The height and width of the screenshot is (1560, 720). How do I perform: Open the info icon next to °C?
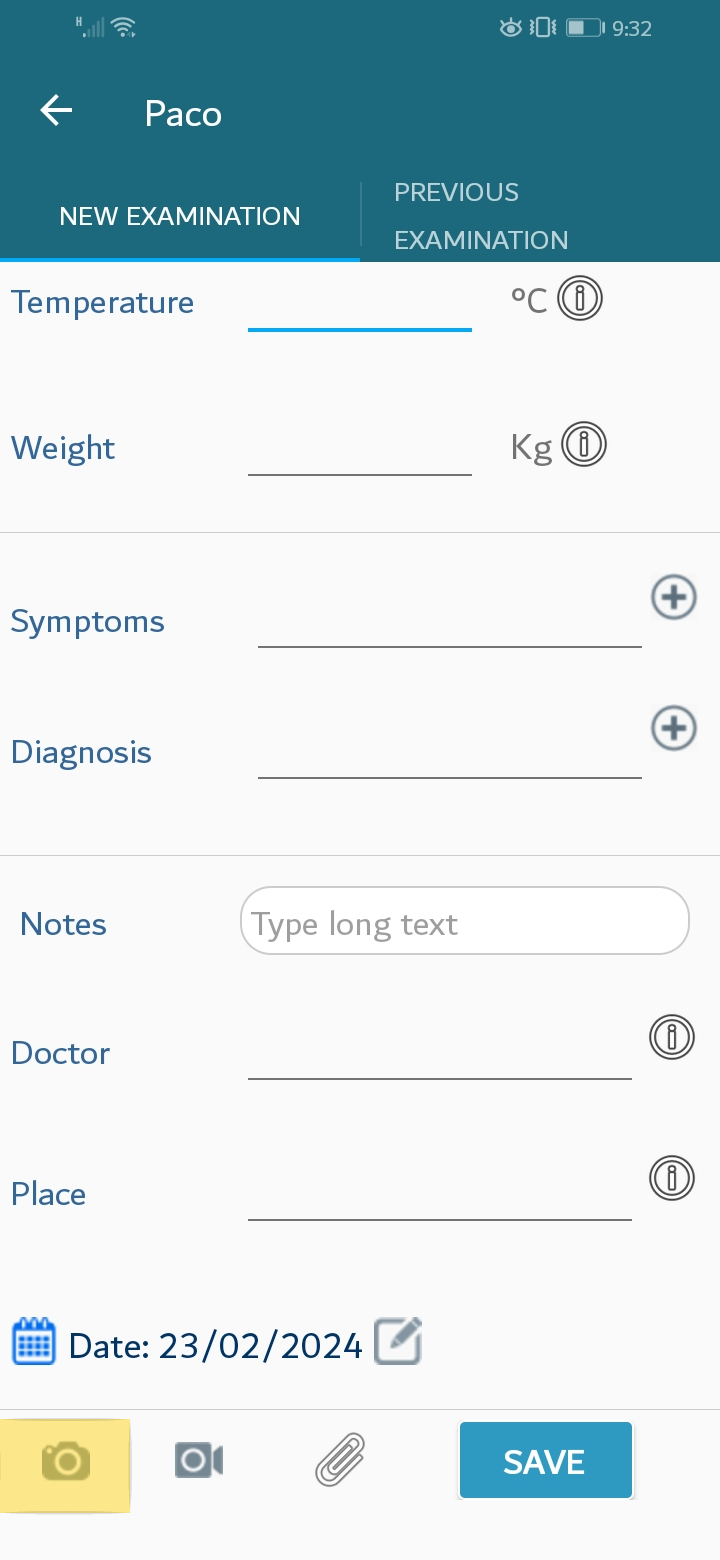point(580,298)
